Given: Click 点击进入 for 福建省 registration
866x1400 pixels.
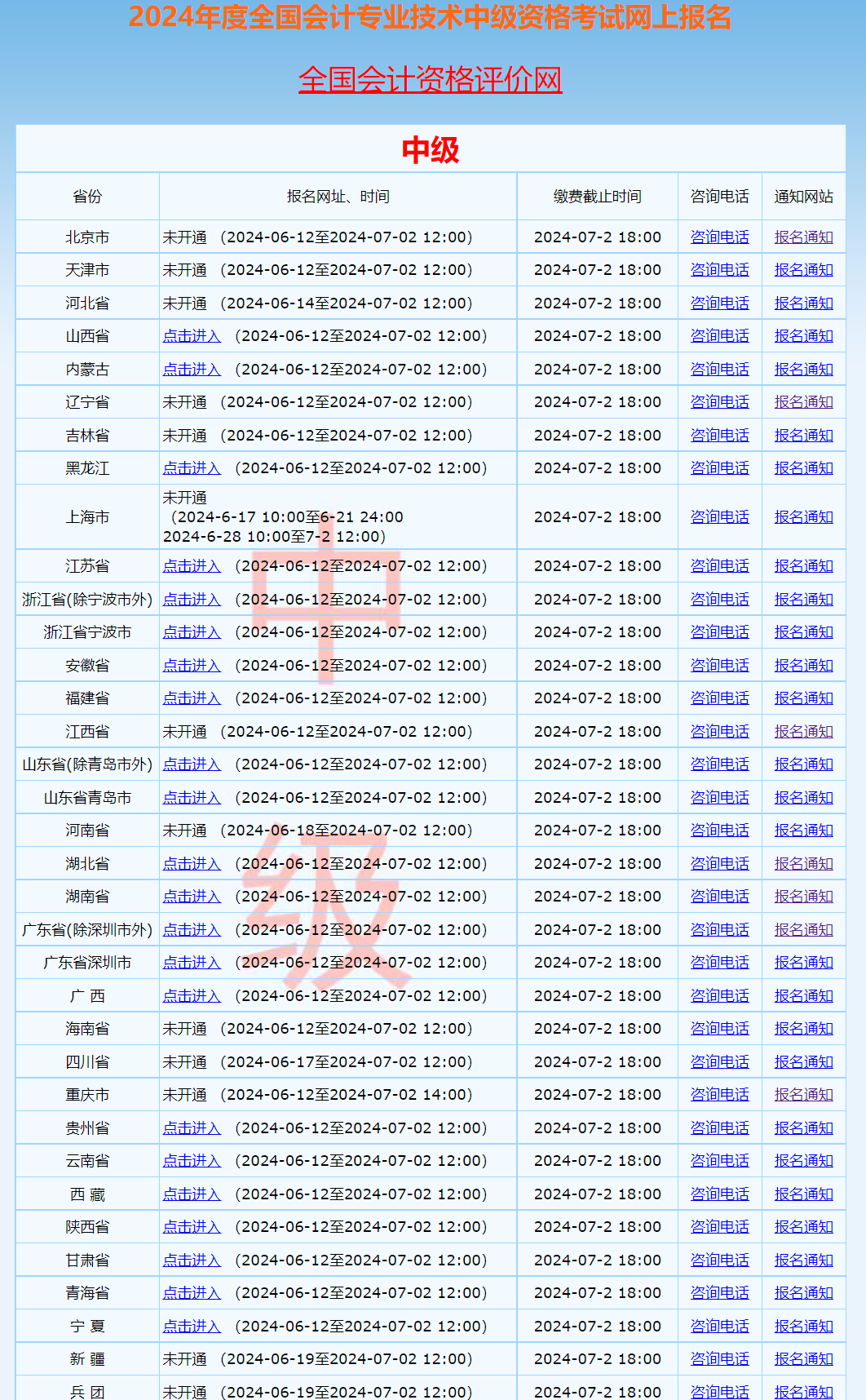Looking at the screenshot, I should [x=192, y=698].
